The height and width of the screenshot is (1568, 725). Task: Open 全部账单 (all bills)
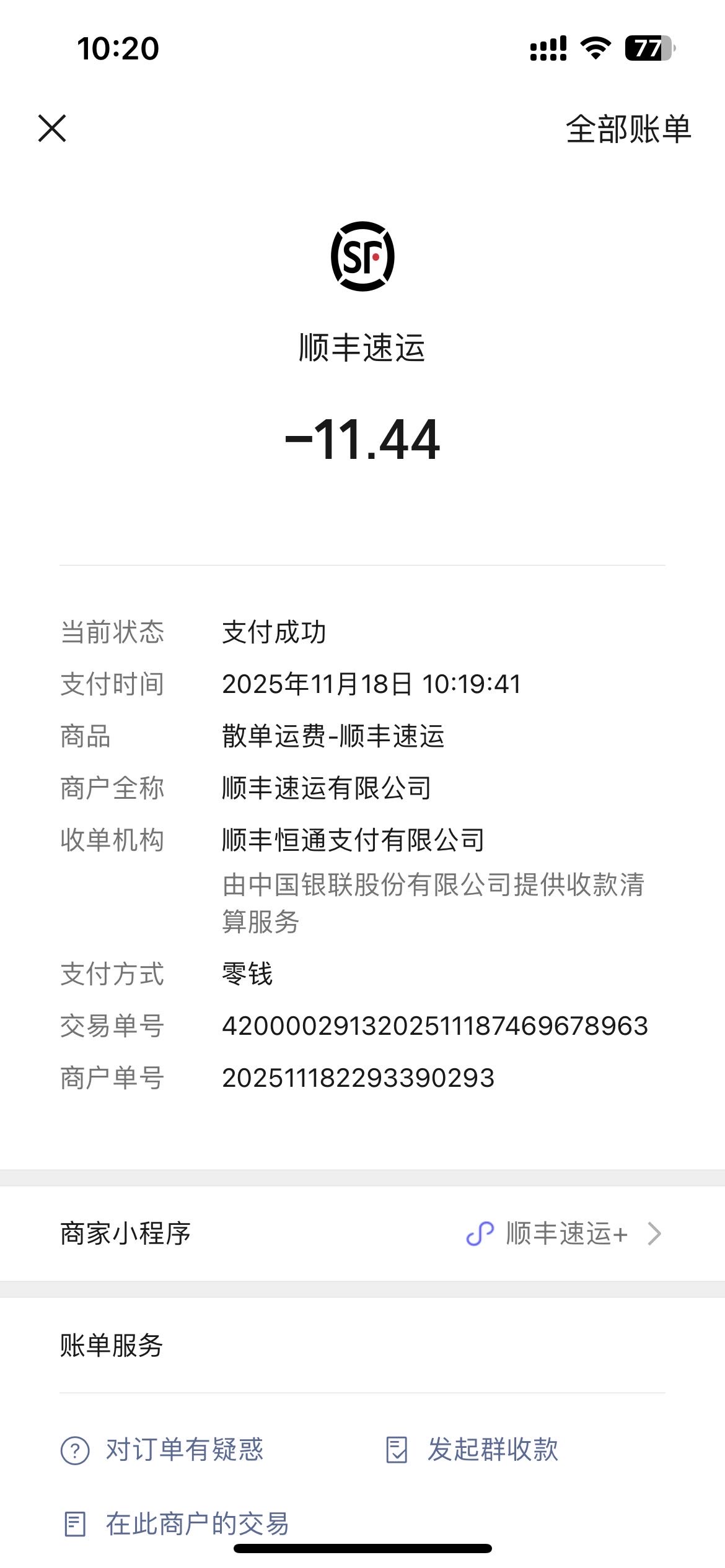tap(628, 129)
